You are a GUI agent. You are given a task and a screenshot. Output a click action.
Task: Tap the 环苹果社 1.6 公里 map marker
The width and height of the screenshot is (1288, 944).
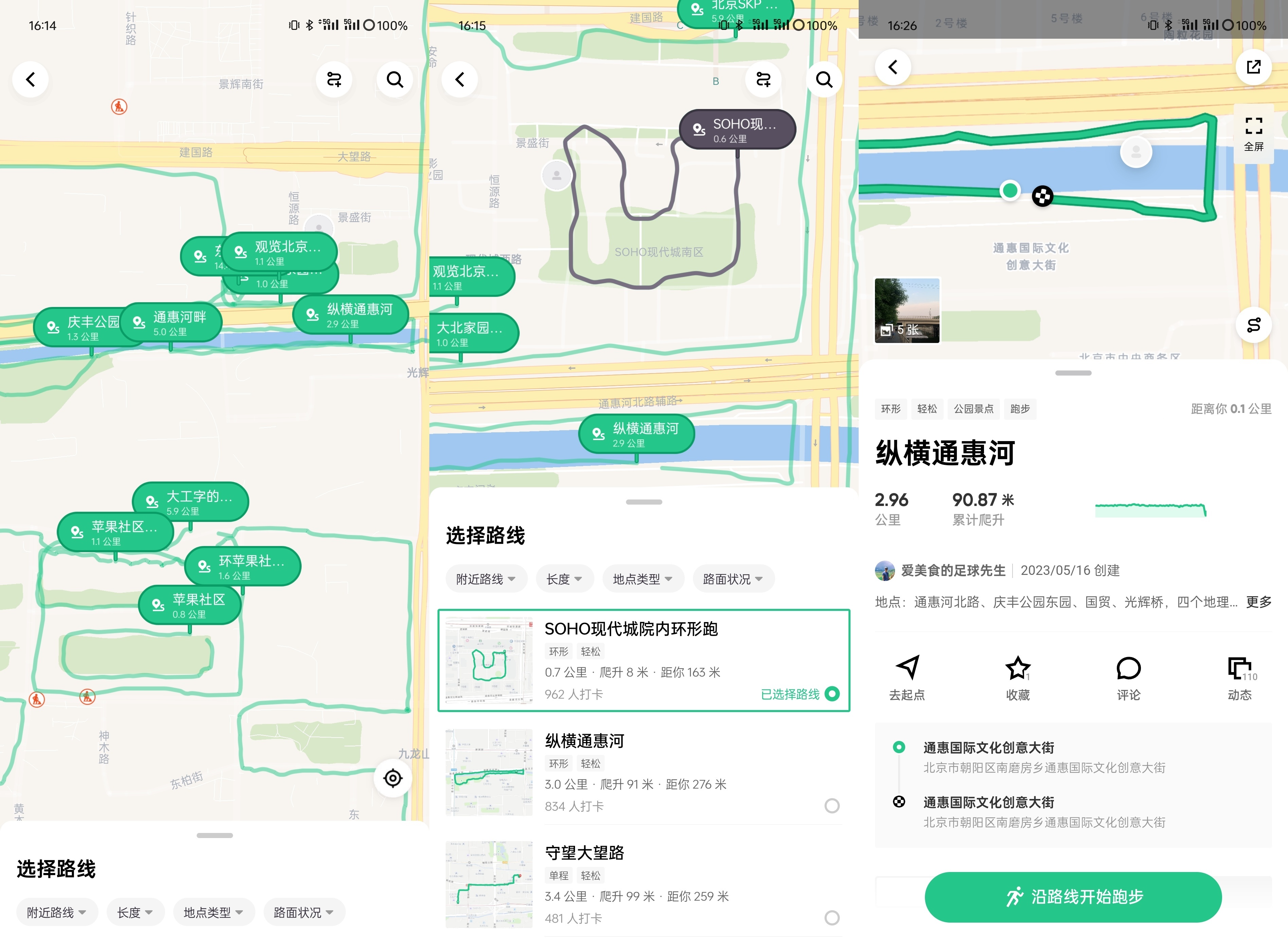point(243,566)
